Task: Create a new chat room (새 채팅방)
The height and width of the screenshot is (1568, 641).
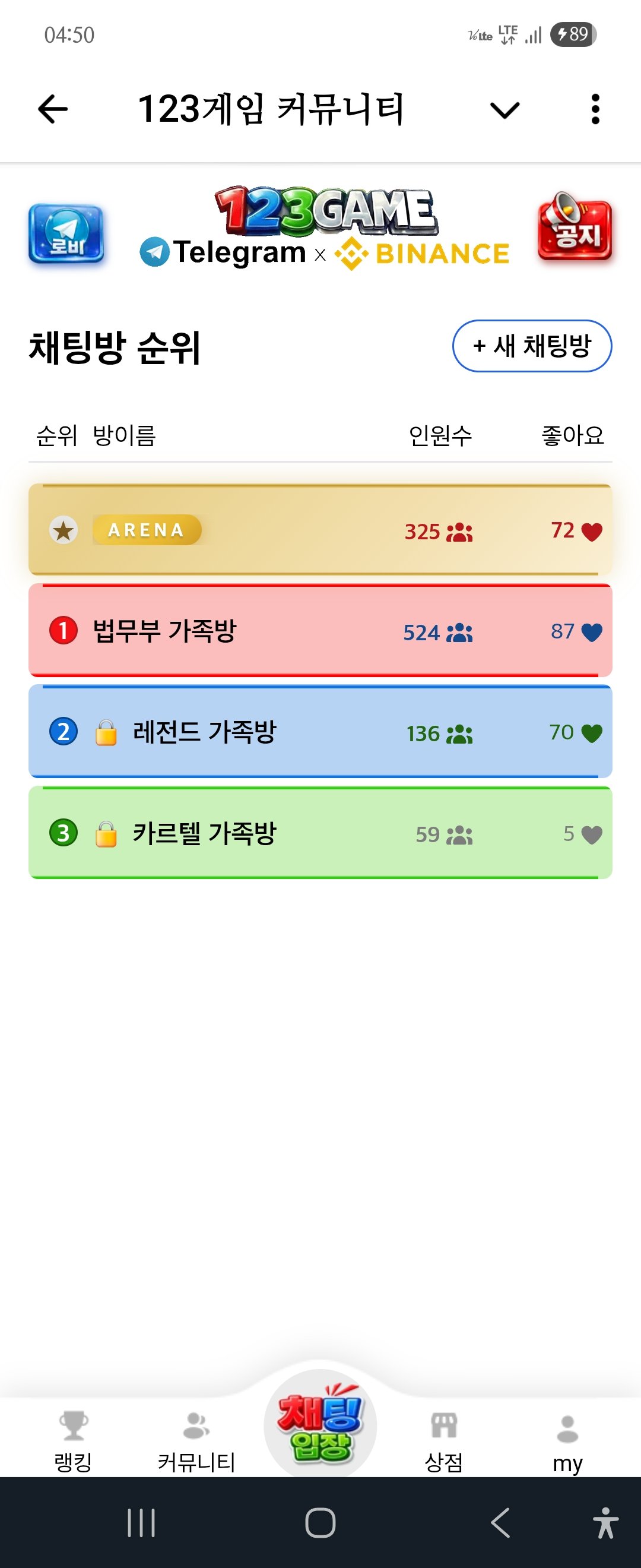Action: click(x=532, y=346)
